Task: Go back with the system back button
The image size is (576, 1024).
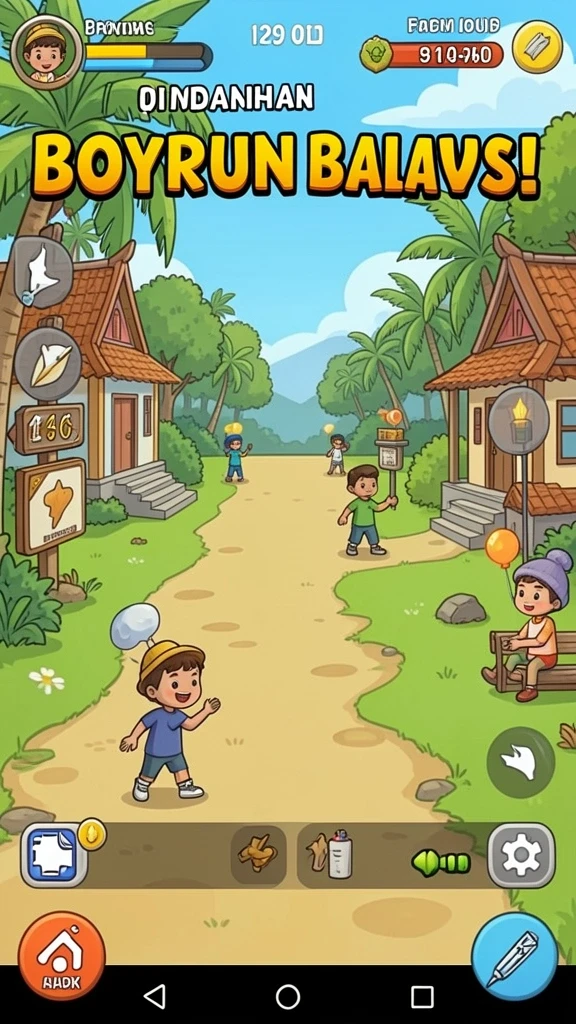Action: [x=154, y=997]
